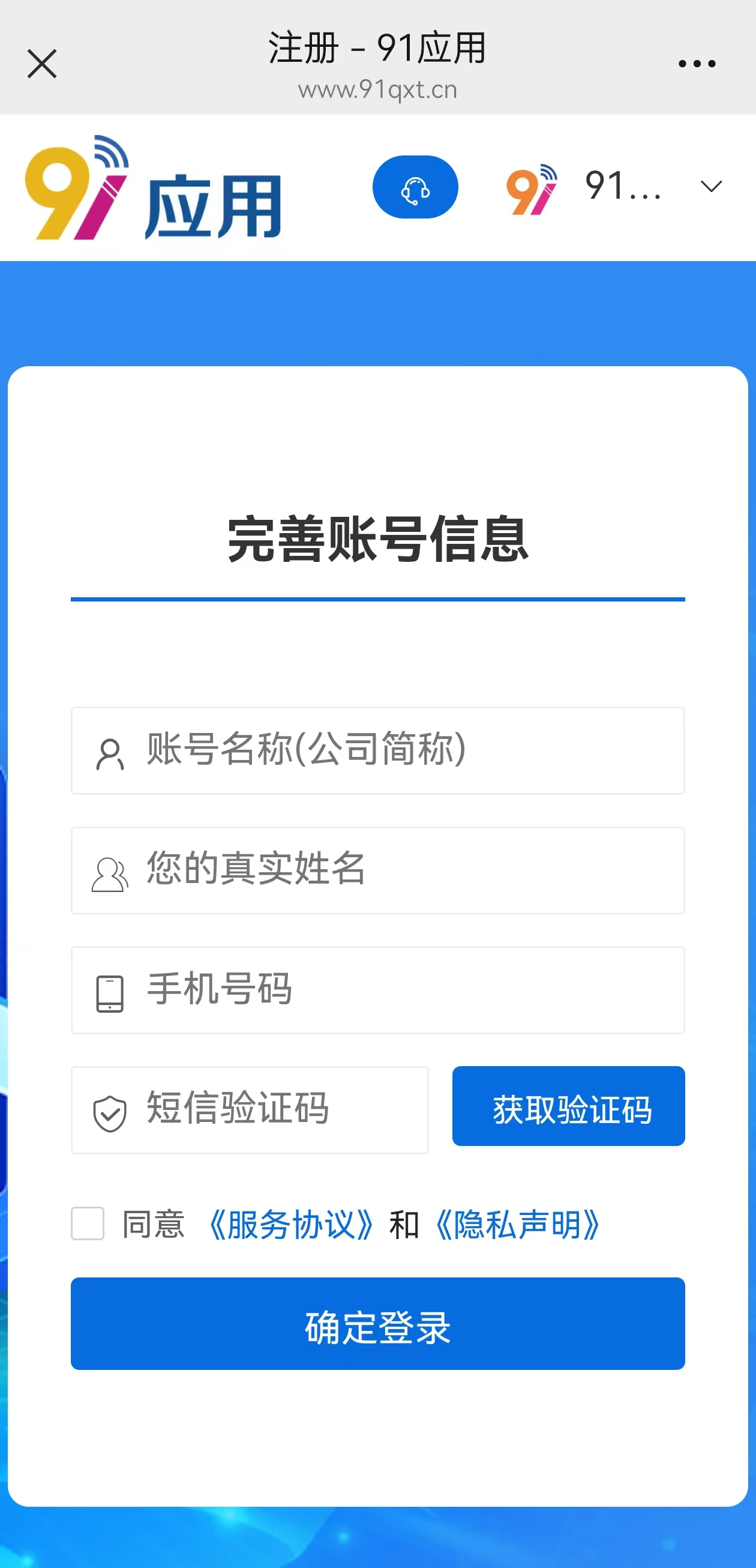The width and height of the screenshot is (756, 1568).
Task: Contact customer service via headset button
Action: [x=415, y=187]
